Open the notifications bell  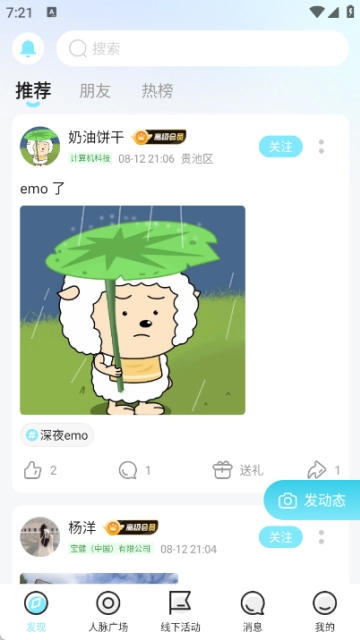pyautogui.click(x=28, y=49)
